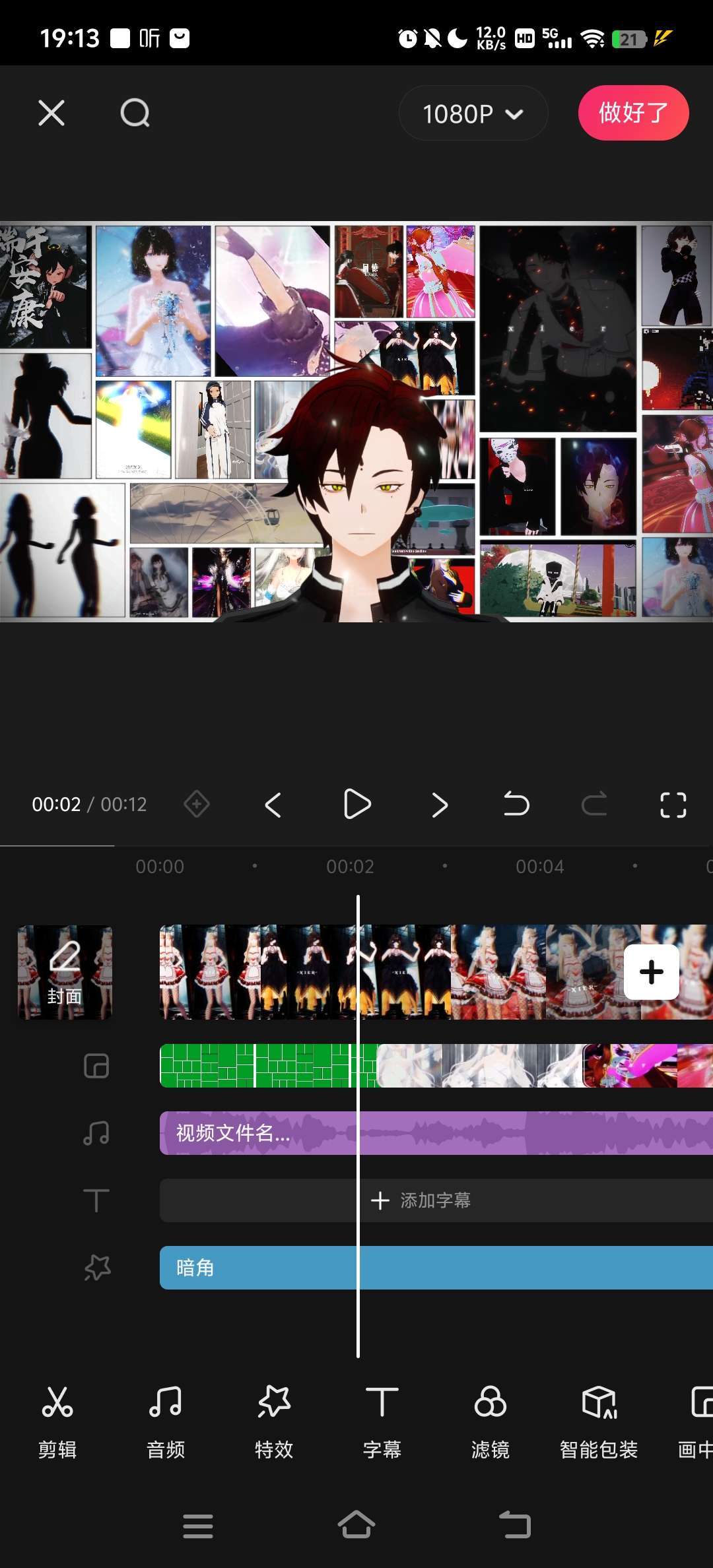This screenshot has width=713, height=1568.
Task: Undo the last edit
Action: [x=516, y=804]
